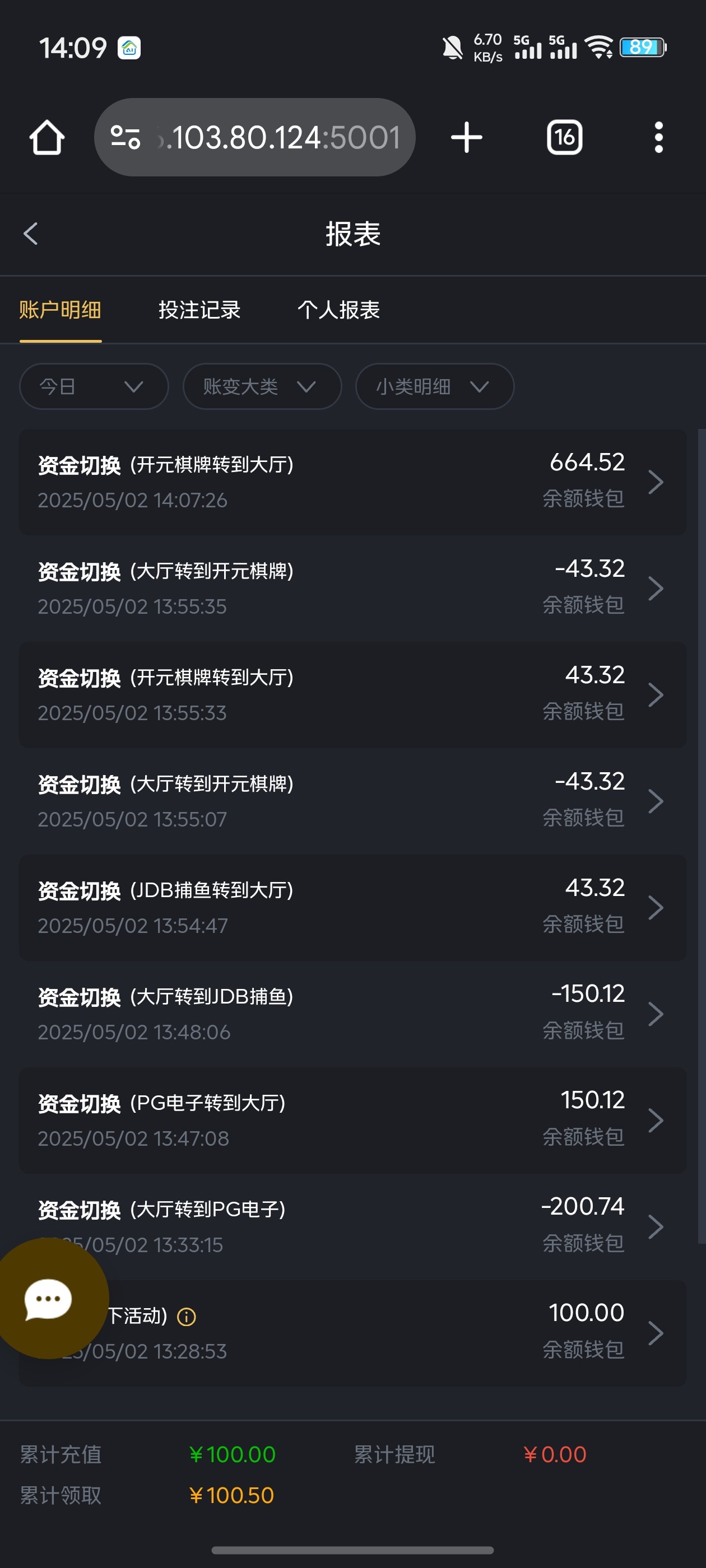Screen dimensions: 706x1568
Task: Open the browser overflow menu
Action: (x=658, y=138)
